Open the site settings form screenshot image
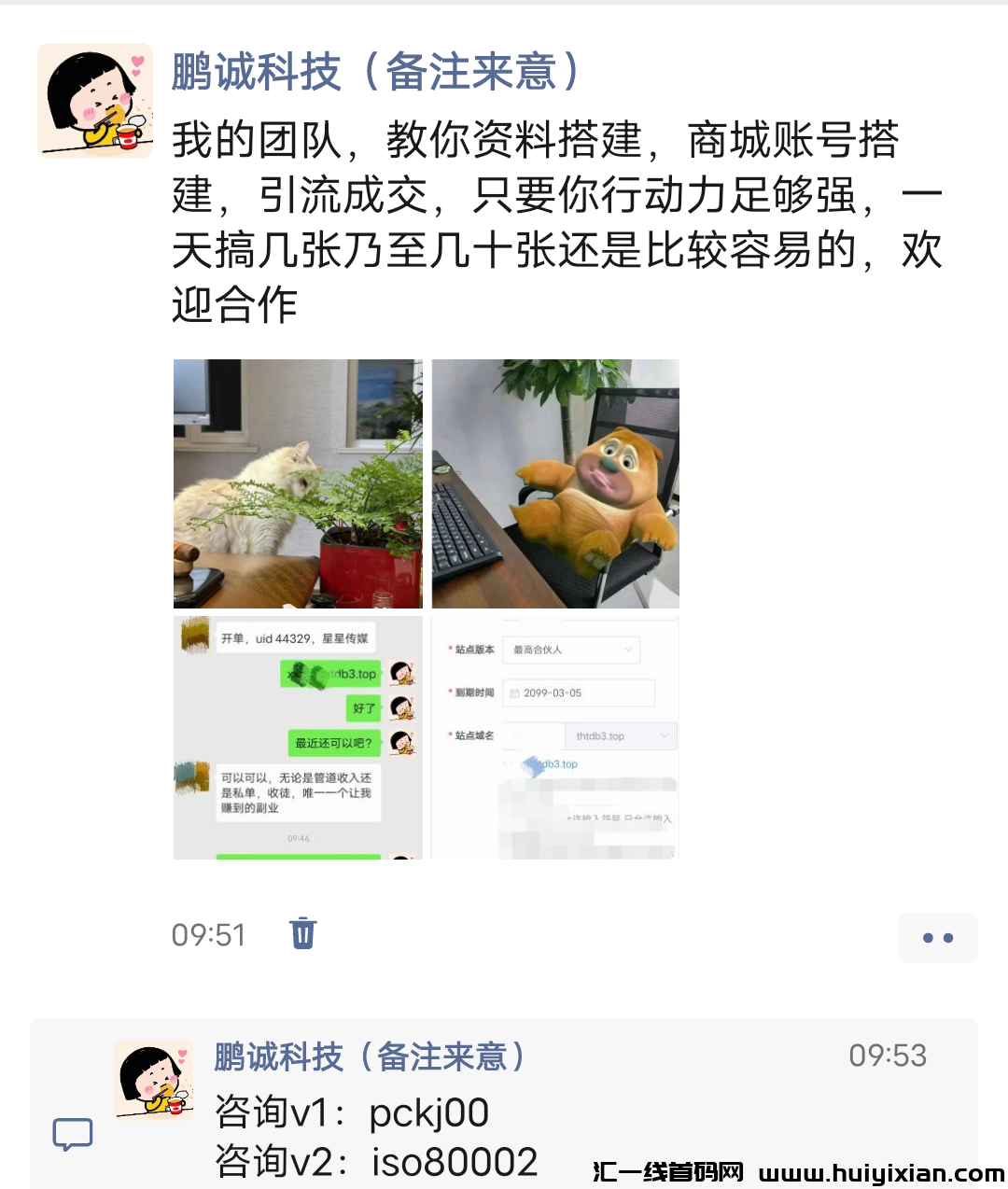 [555, 737]
